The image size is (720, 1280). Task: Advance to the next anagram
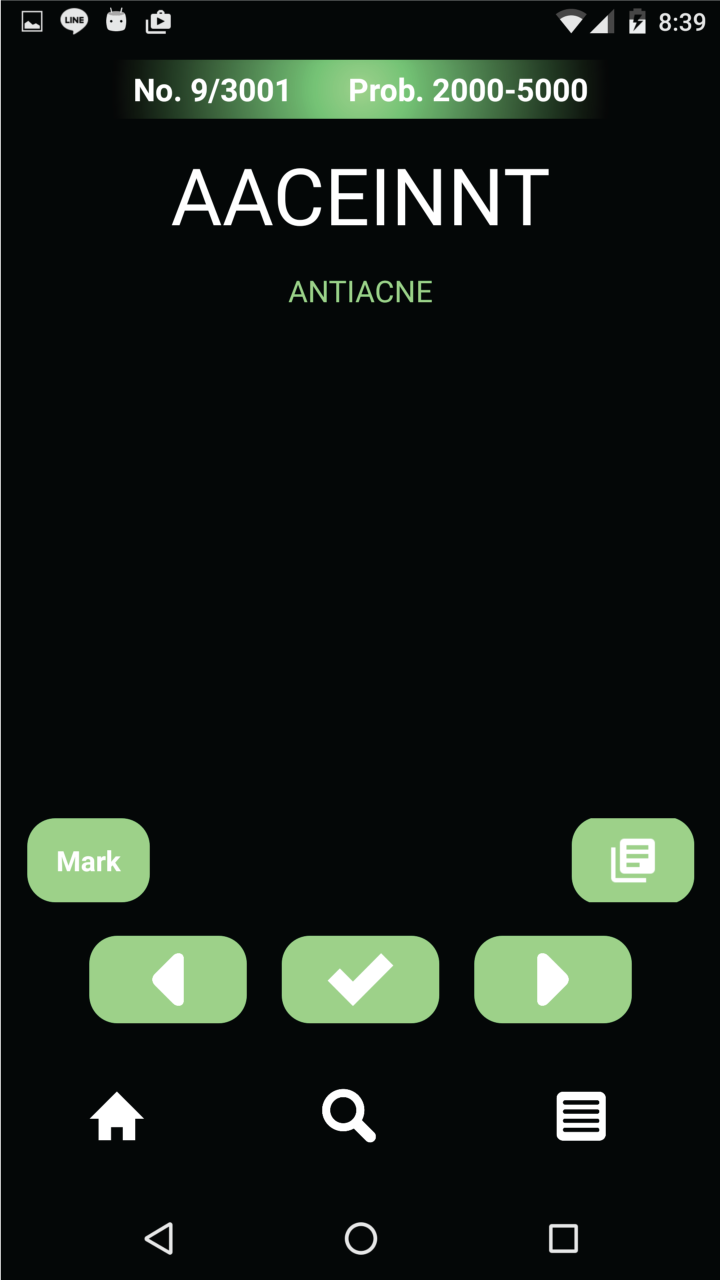pos(552,979)
